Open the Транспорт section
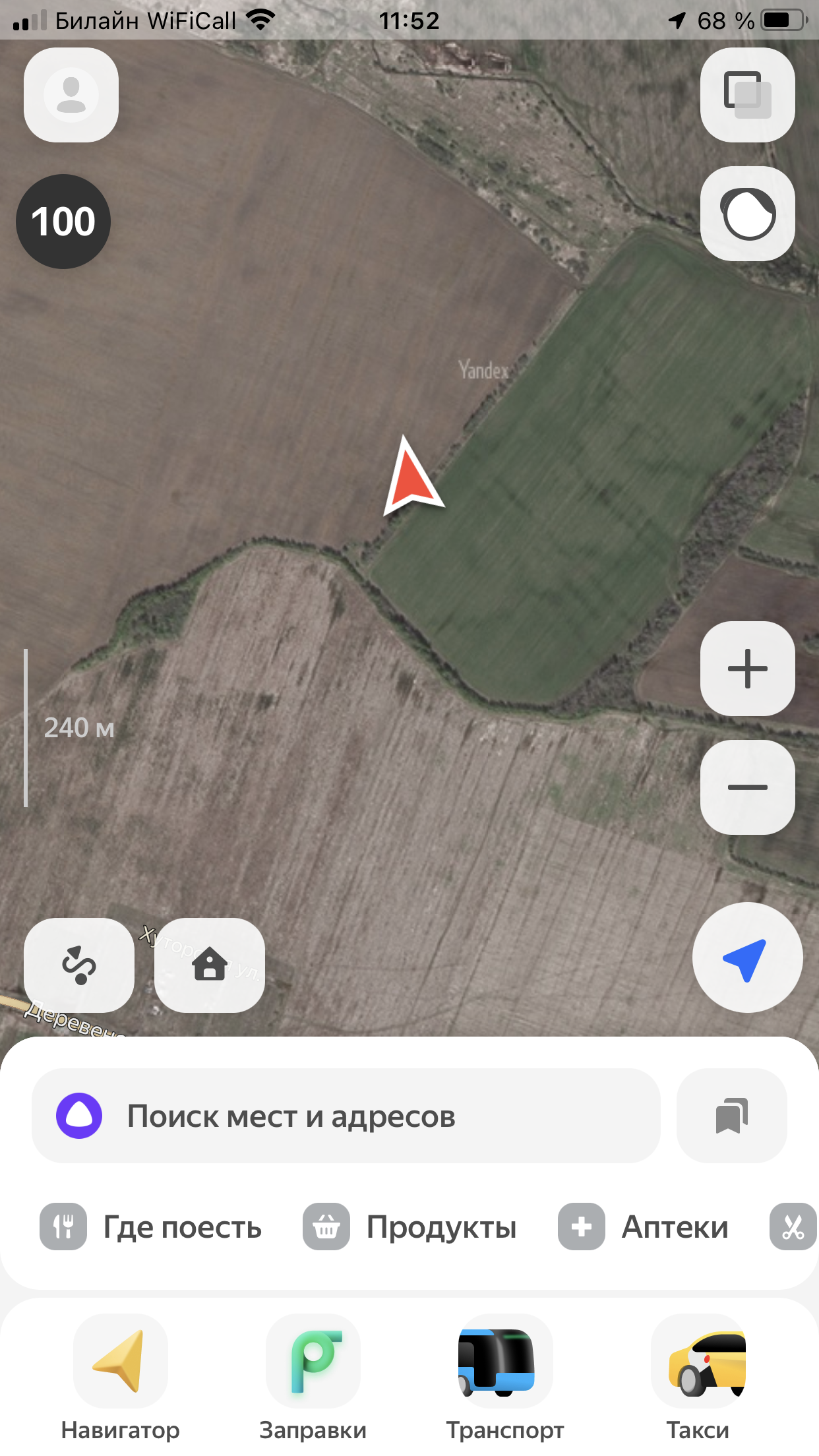819x1456 pixels. [506, 1378]
